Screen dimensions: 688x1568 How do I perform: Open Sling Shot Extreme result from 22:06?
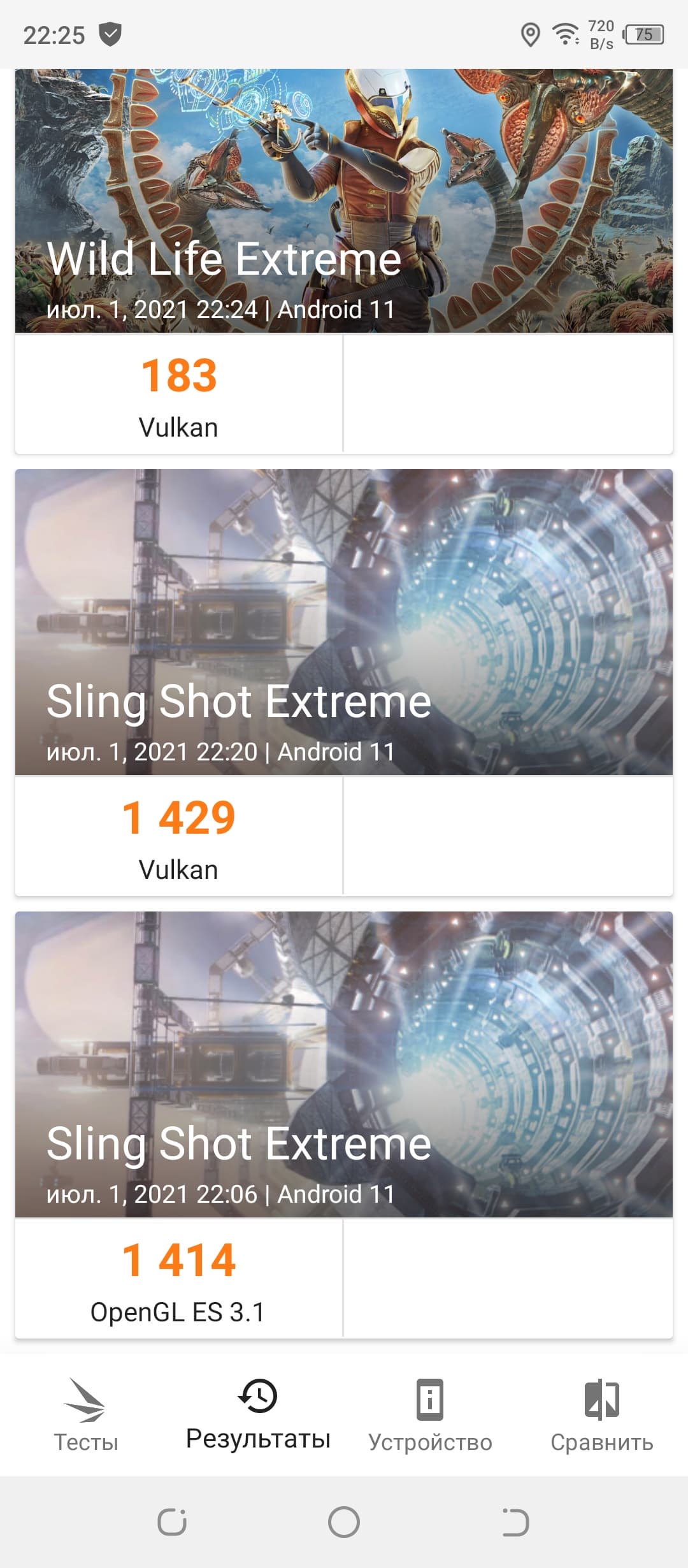[344, 1064]
